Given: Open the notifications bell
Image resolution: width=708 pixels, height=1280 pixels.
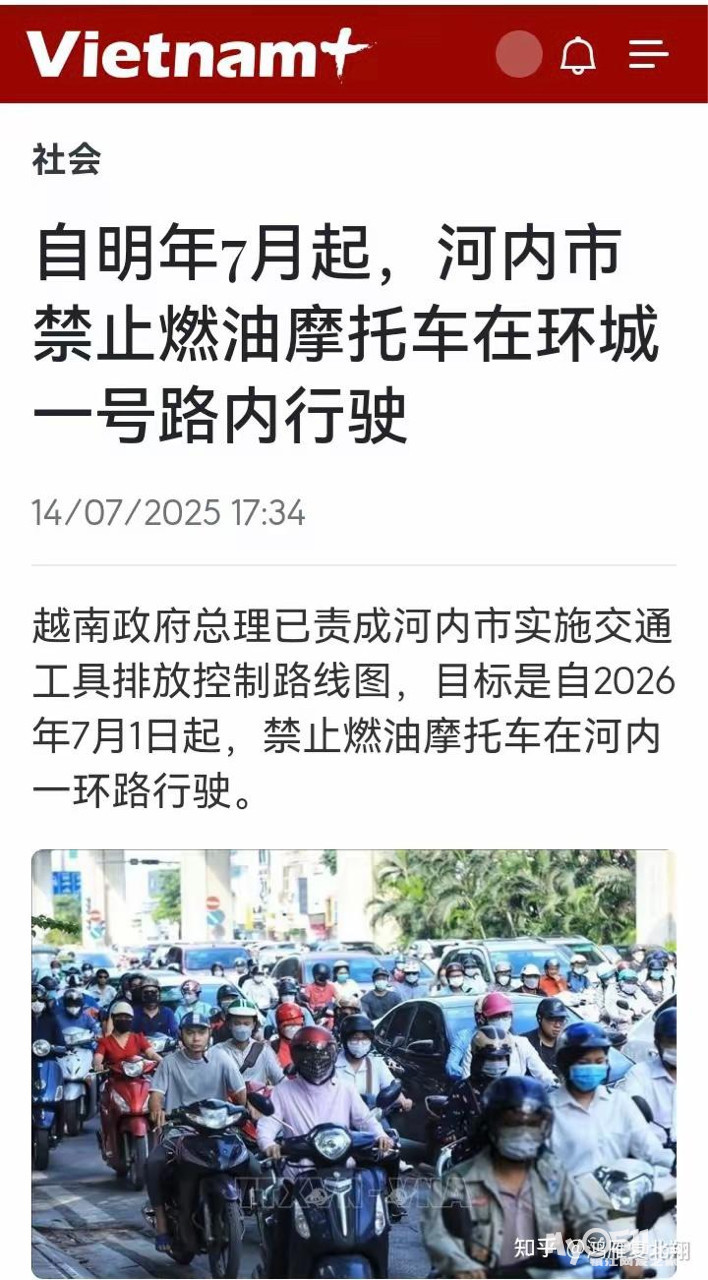Looking at the screenshot, I should (x=578, y=55).
